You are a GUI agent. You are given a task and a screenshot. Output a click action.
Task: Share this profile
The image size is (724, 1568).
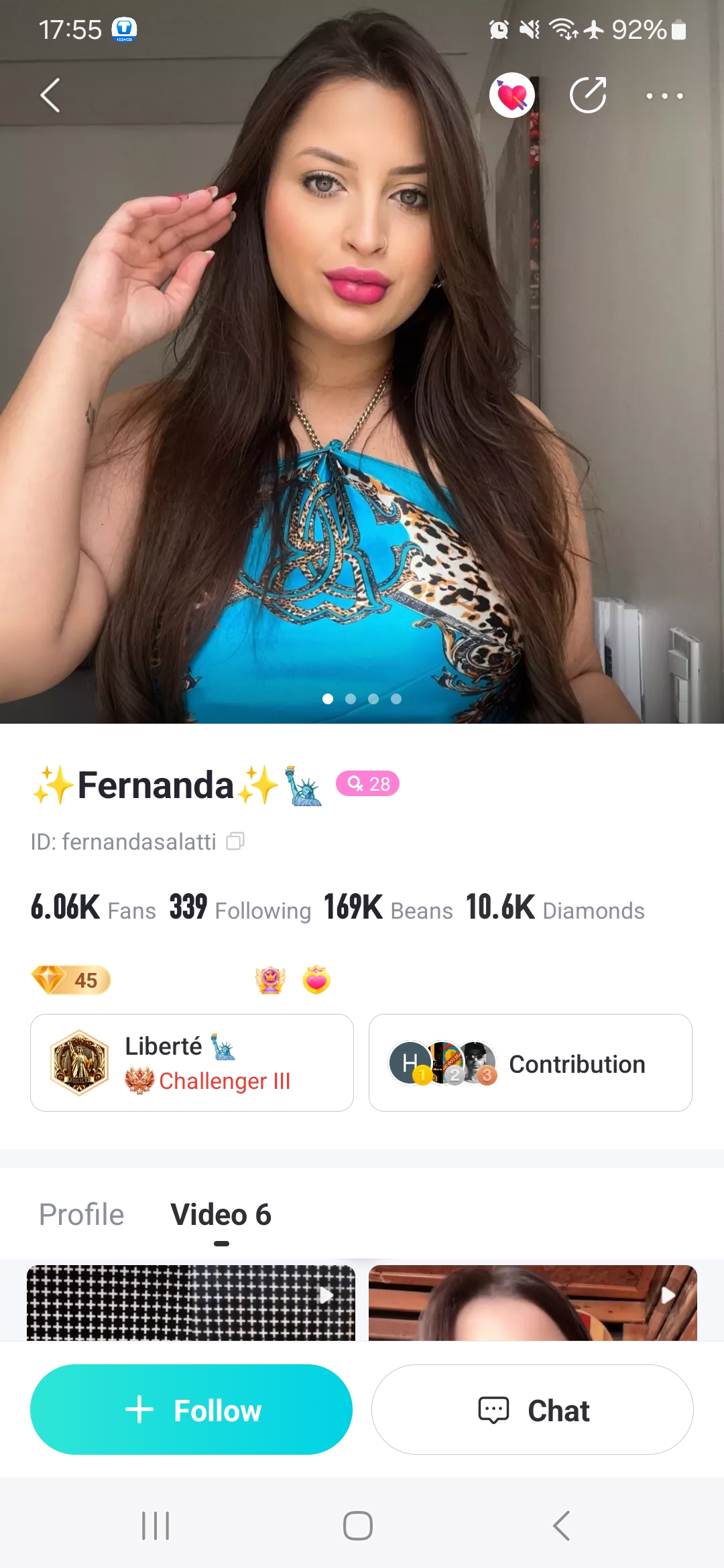[x=588, y=95]
